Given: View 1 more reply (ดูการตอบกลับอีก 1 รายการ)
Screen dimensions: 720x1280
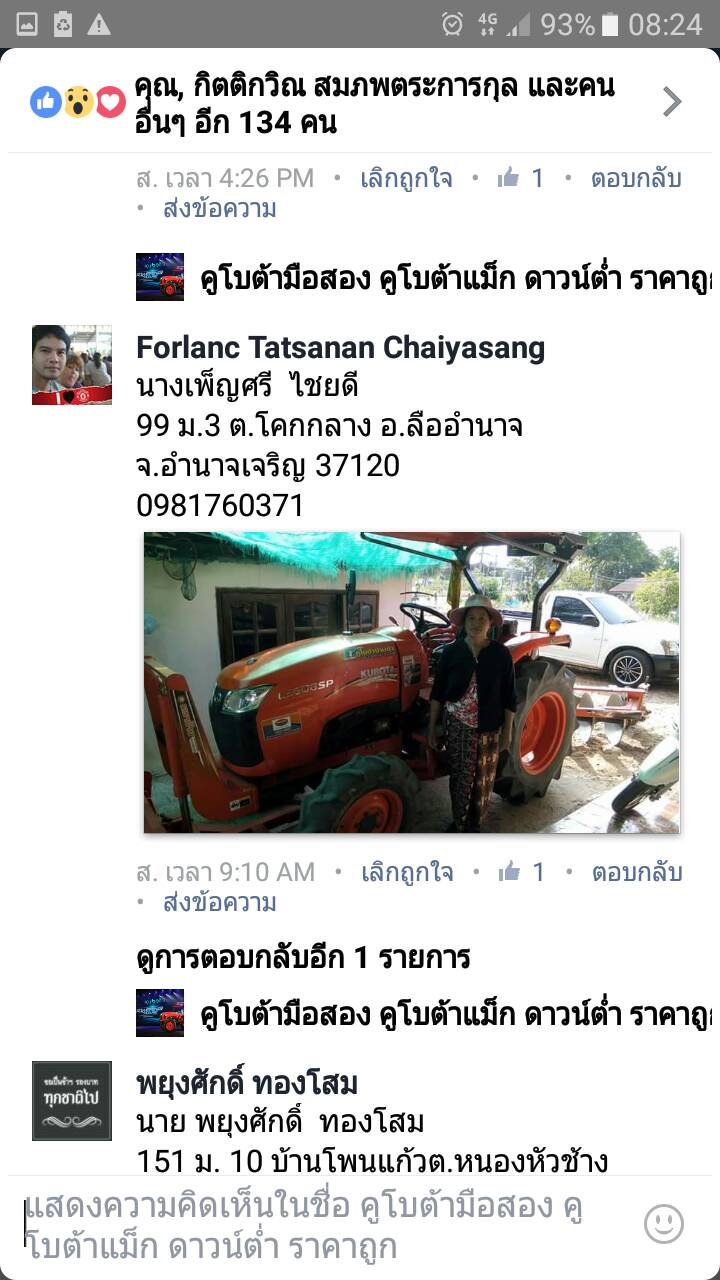Looking at the screenshot, I should point(303,958).
